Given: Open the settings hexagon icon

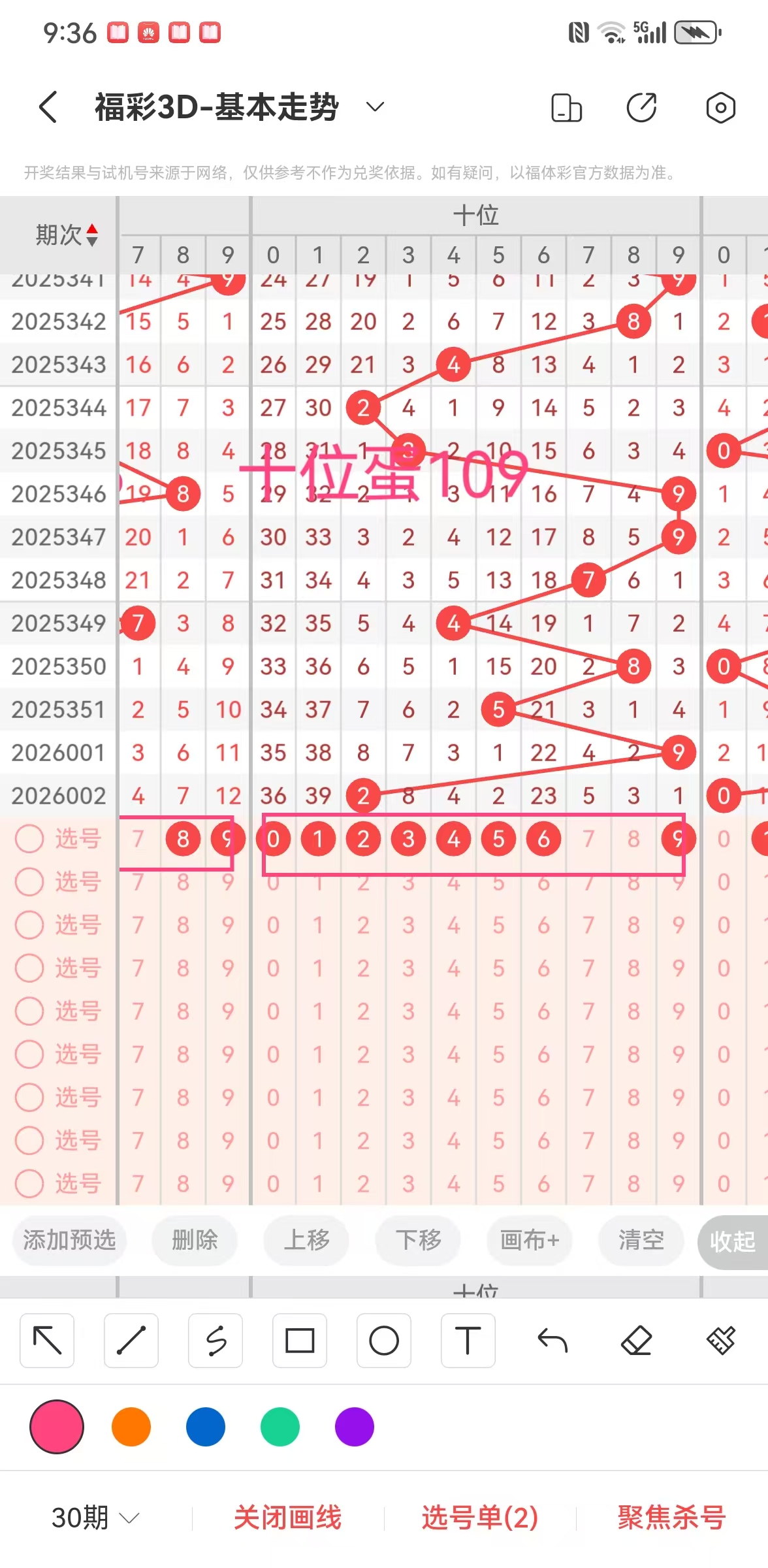Looking at the screenshot, I should pyautogui.click(x=720, y=108).
